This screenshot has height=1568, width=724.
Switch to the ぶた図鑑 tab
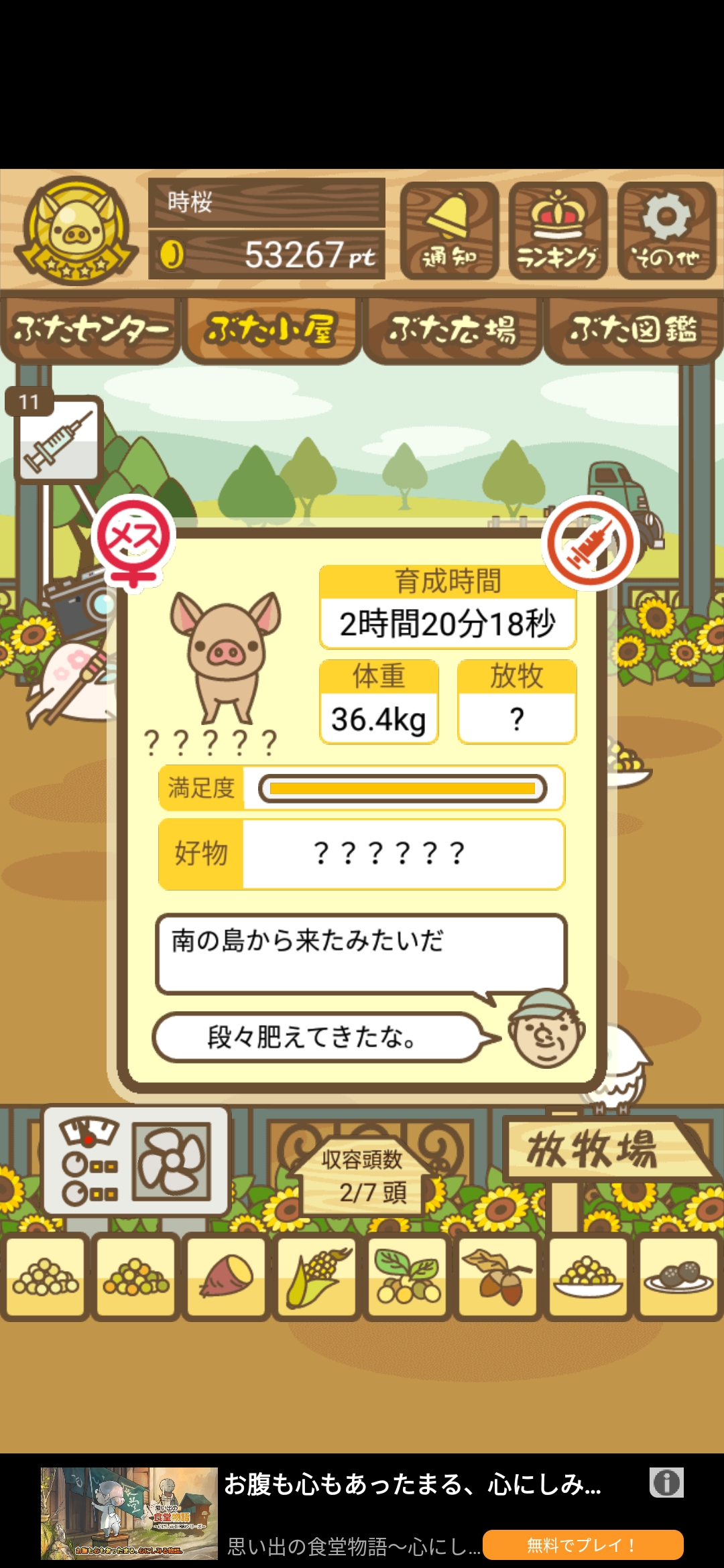633,330
